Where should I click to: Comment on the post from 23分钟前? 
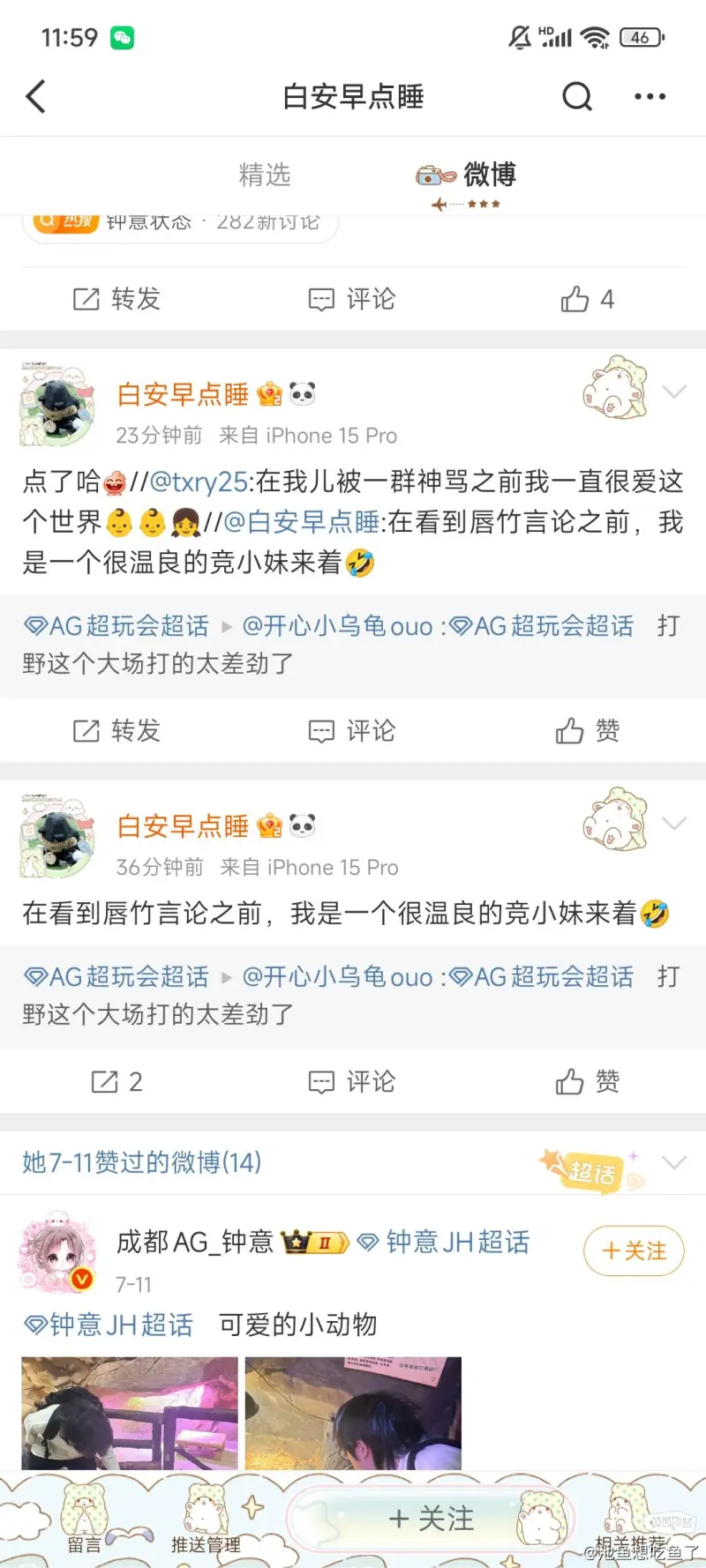(x=351, y=731)
